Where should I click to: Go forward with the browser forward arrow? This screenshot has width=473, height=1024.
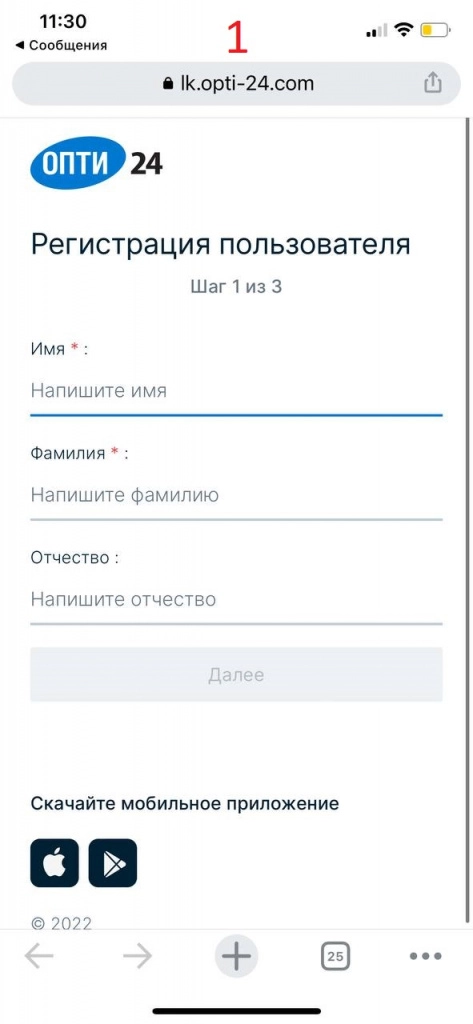[137, 957]
